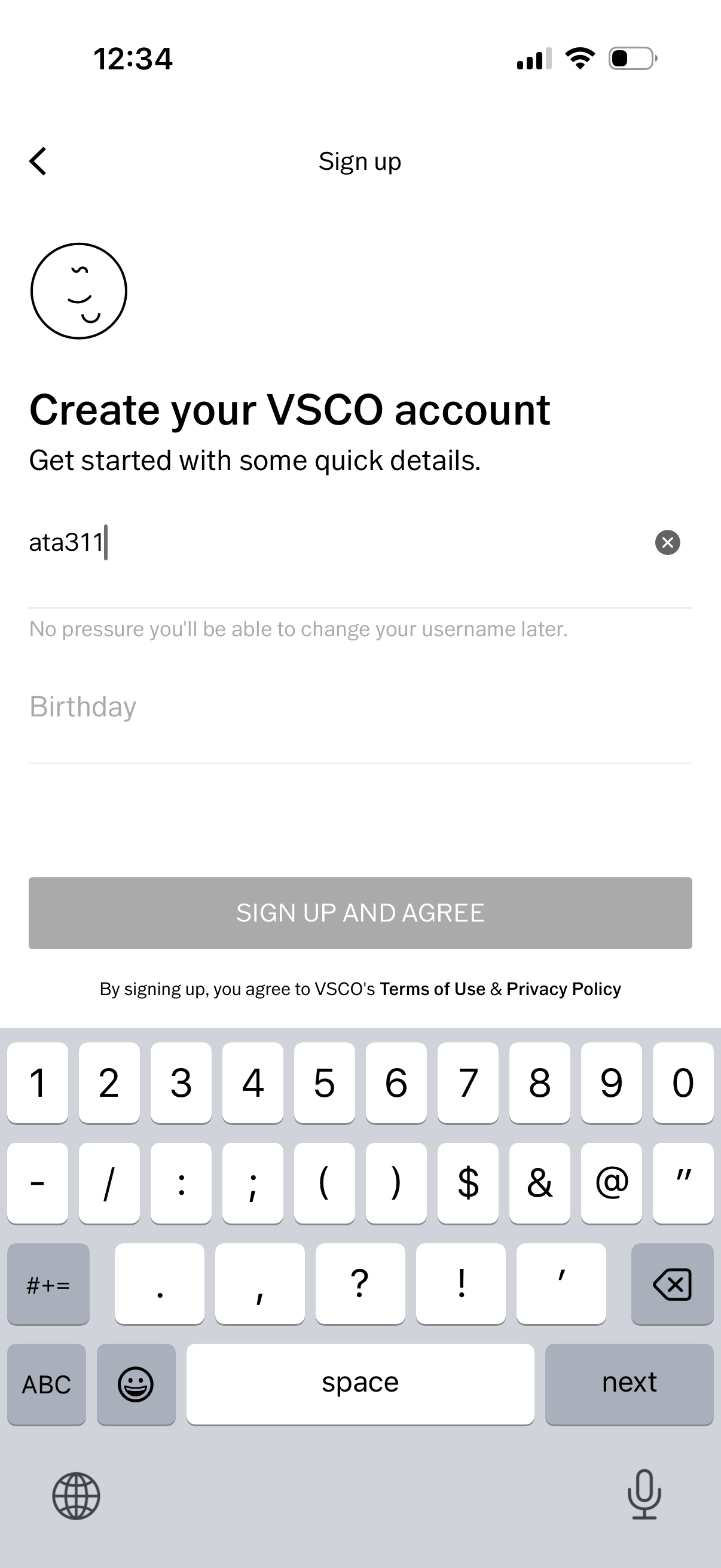The image size is (721, 1568).
Task: Click the VSCO smiley face logo
Action: coord(78,291)
